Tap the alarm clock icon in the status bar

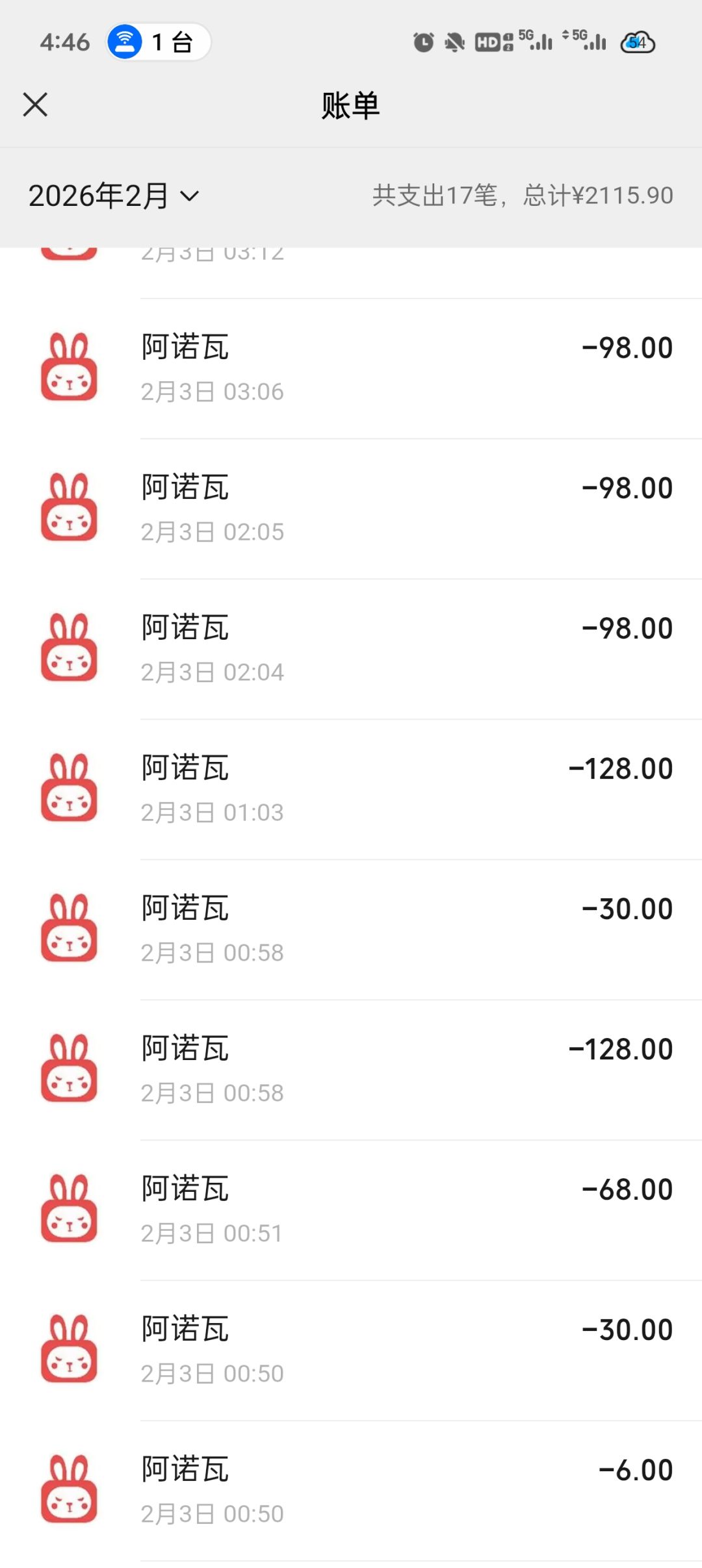click(423, 42)
